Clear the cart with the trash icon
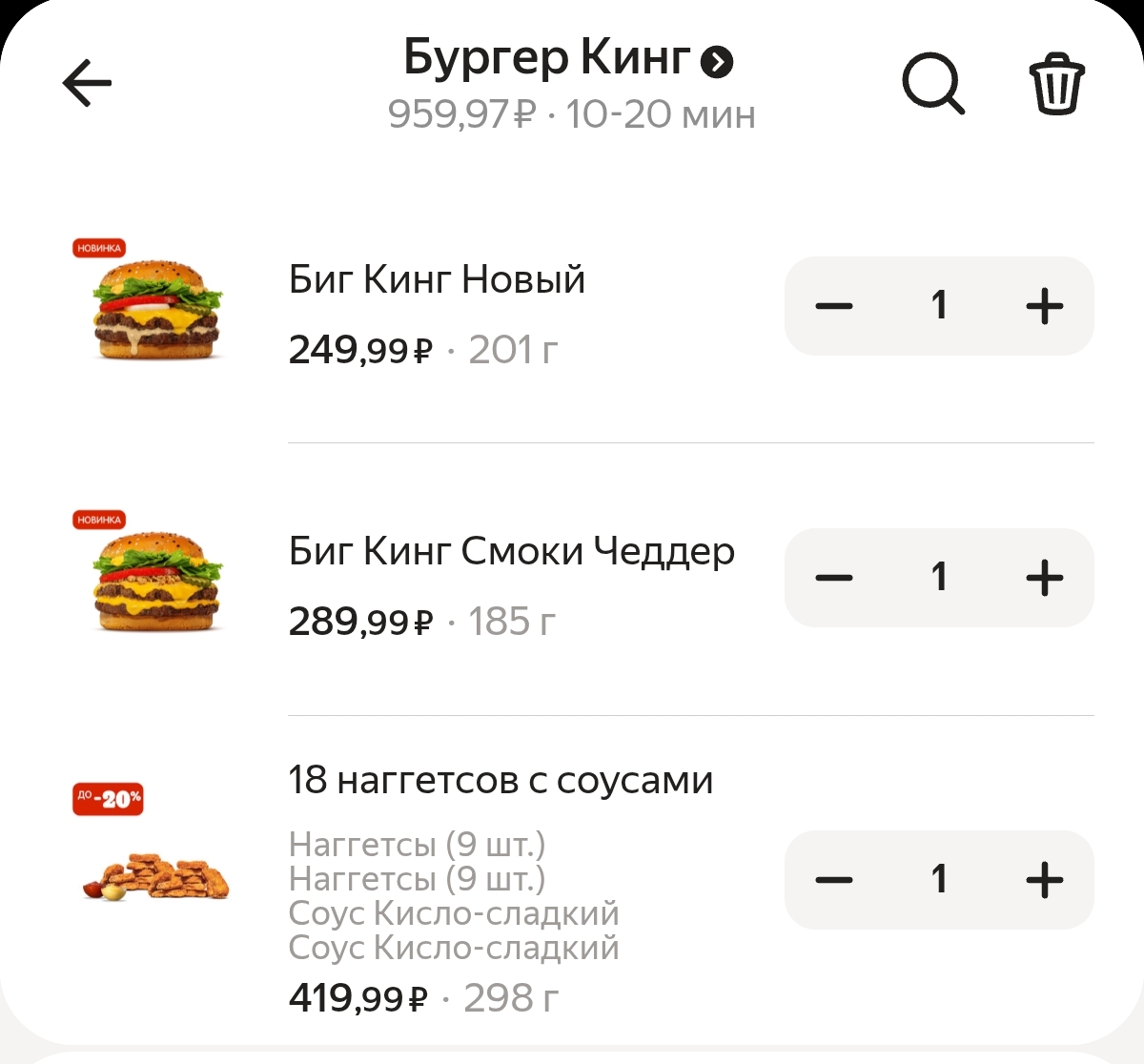 click(1056, 86)
